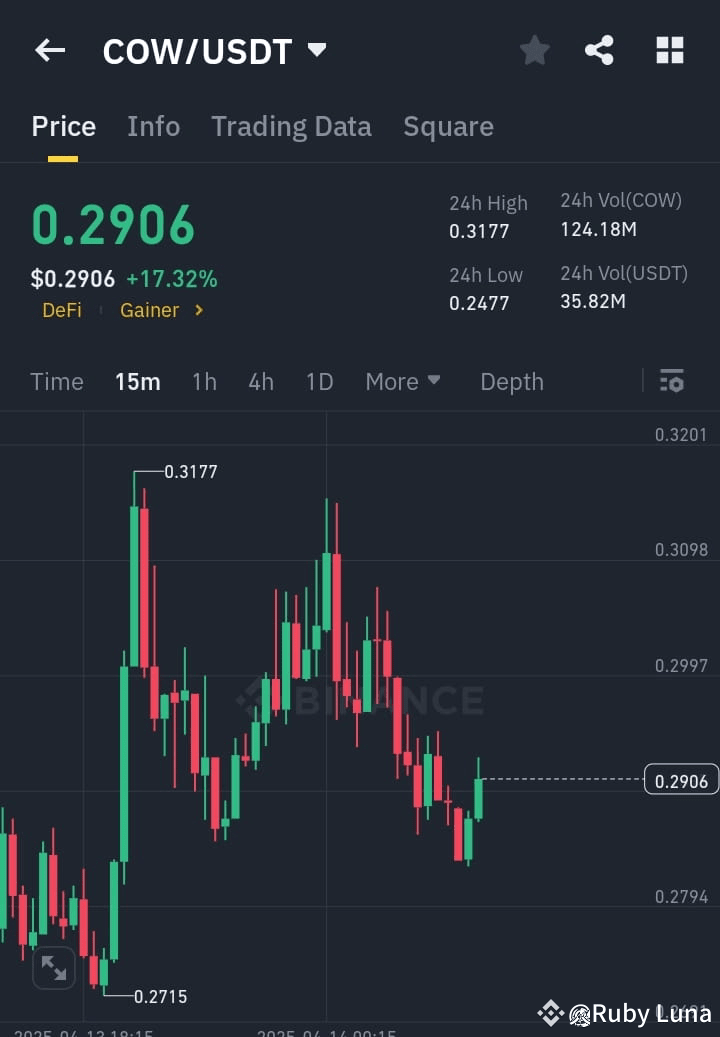Open the Gainer category chevron
Viewport: 720px width, 1037px height.
point(196,310)
